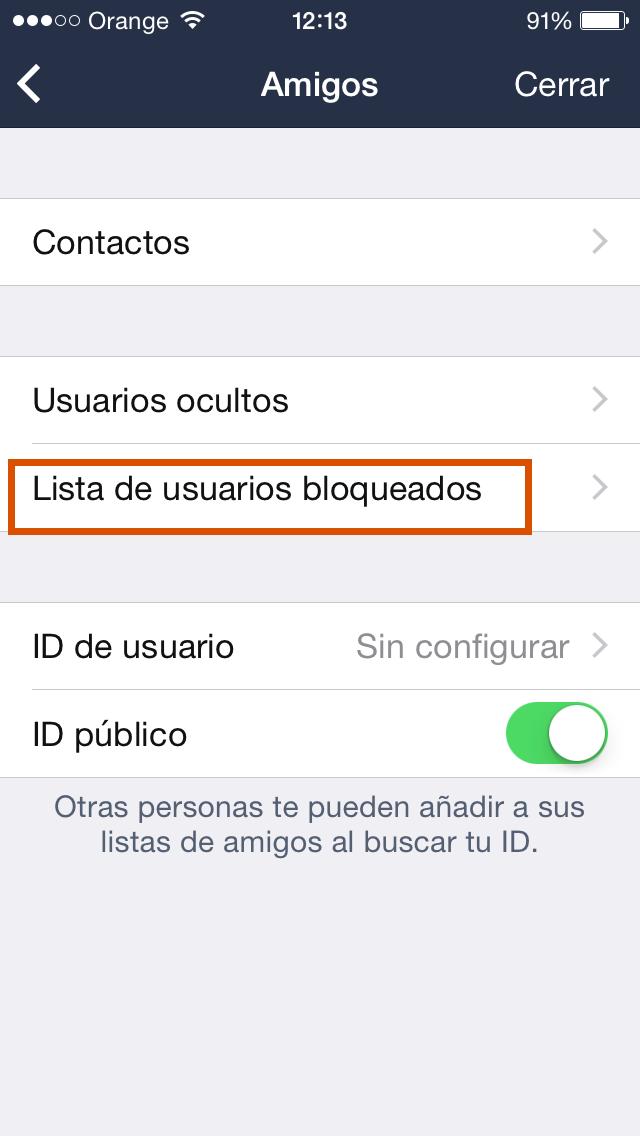
Task: Set up ID de usuario
Action: [320, 646]
